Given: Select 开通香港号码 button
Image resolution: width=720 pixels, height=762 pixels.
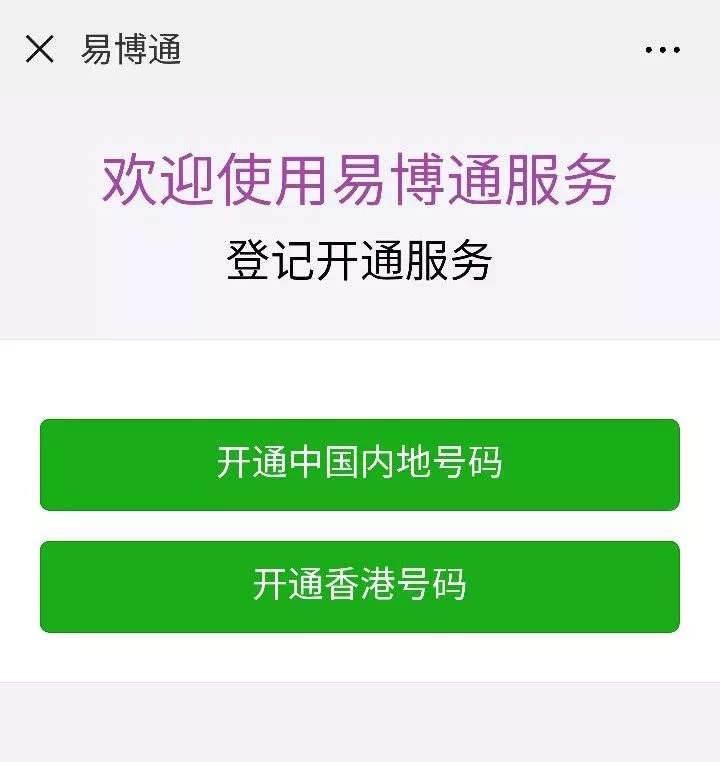Looking at the screenshot, I should [360, 586].
